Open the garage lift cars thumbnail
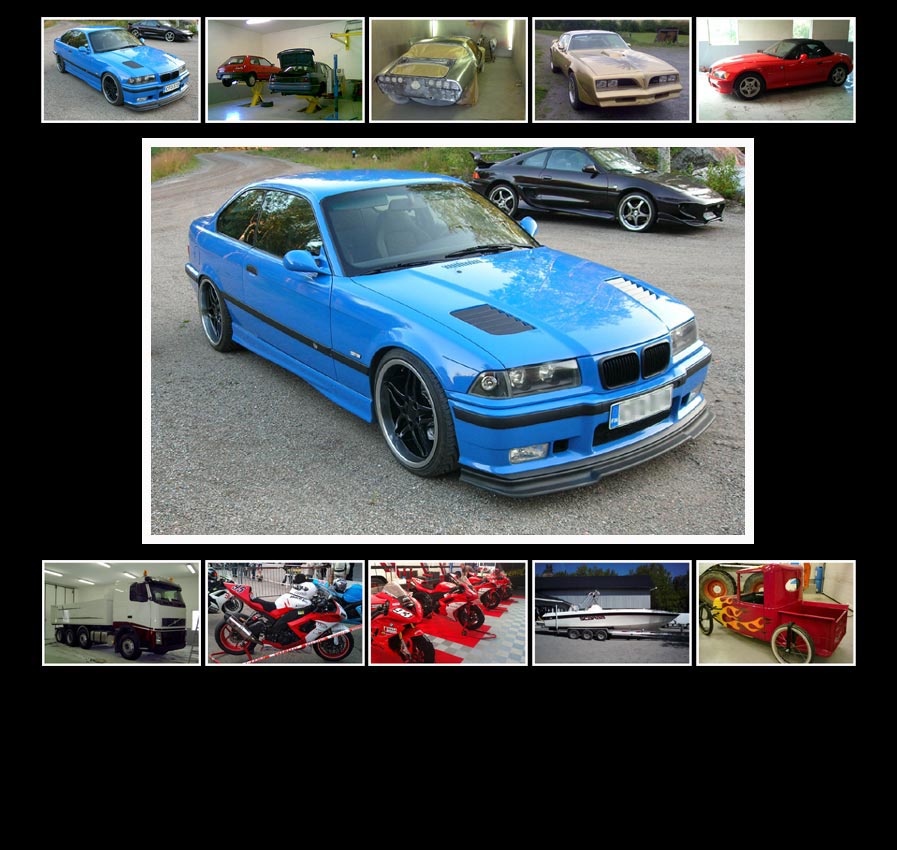This screenshot has width=897, height=850. (285, 70)
